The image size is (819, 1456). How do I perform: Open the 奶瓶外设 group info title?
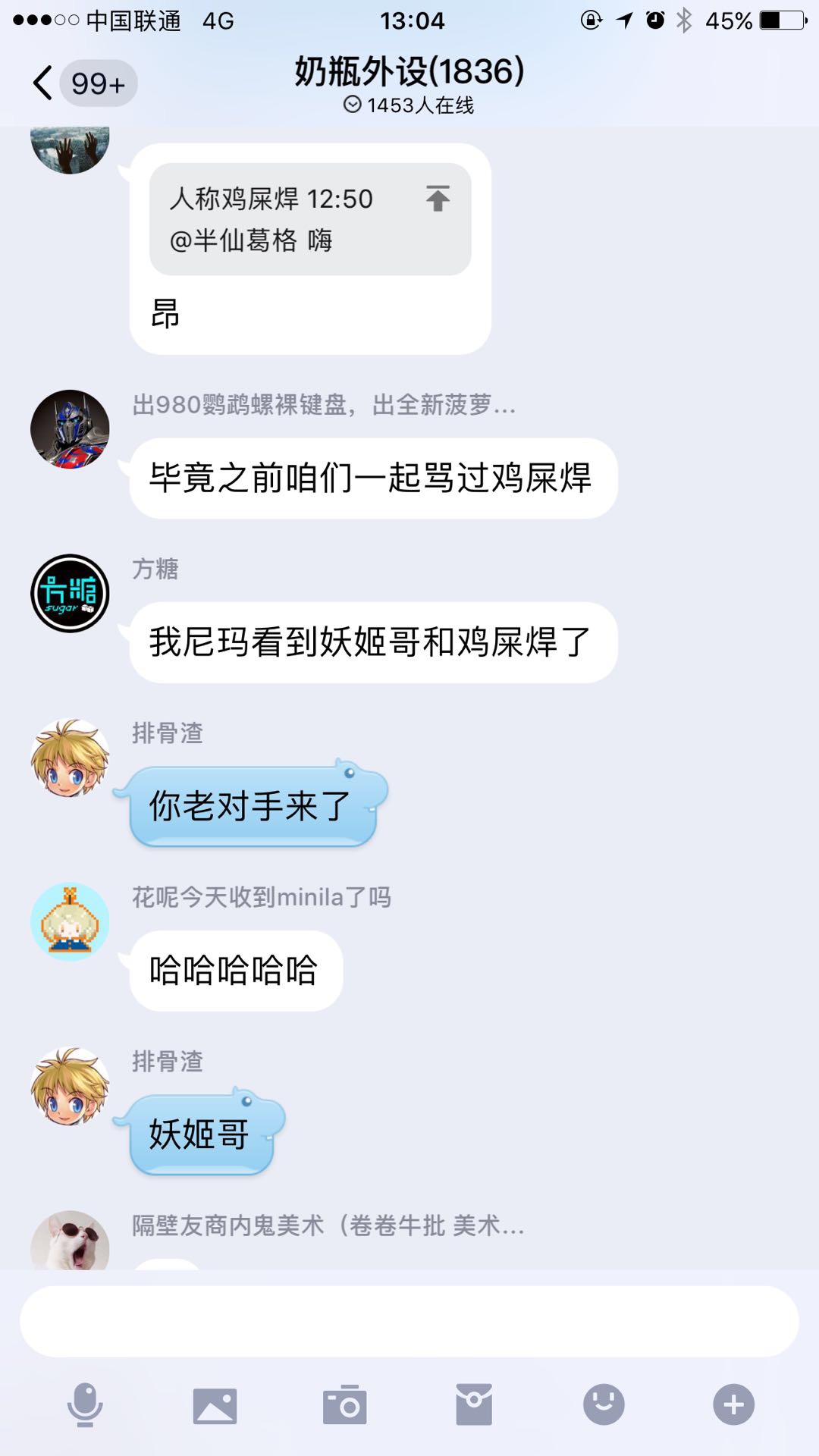[409, 74]
